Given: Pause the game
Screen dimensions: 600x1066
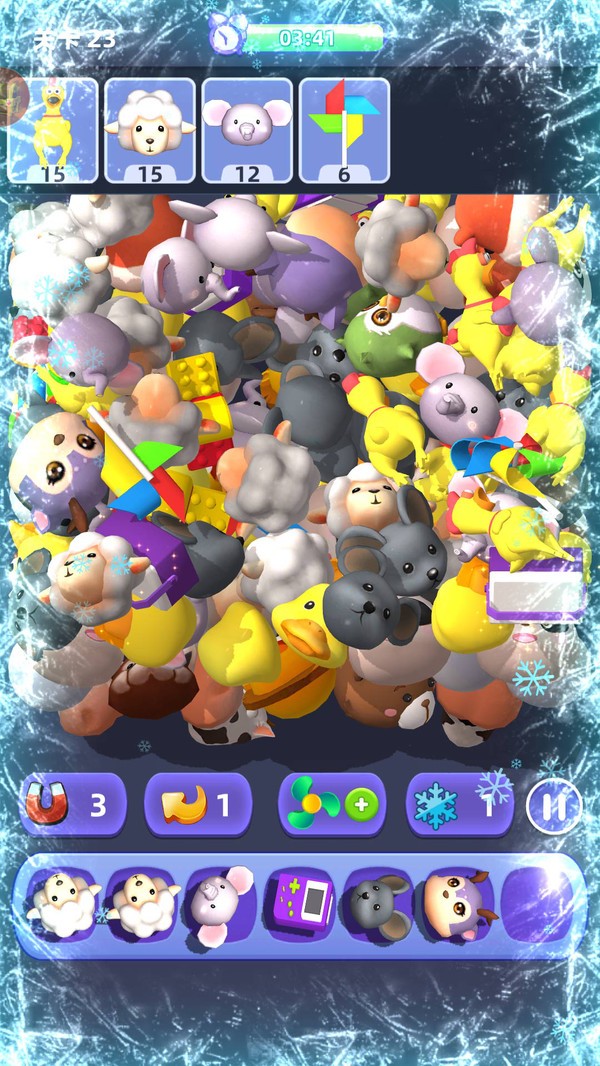Looking at the screenshot, I should click(553, 805).
